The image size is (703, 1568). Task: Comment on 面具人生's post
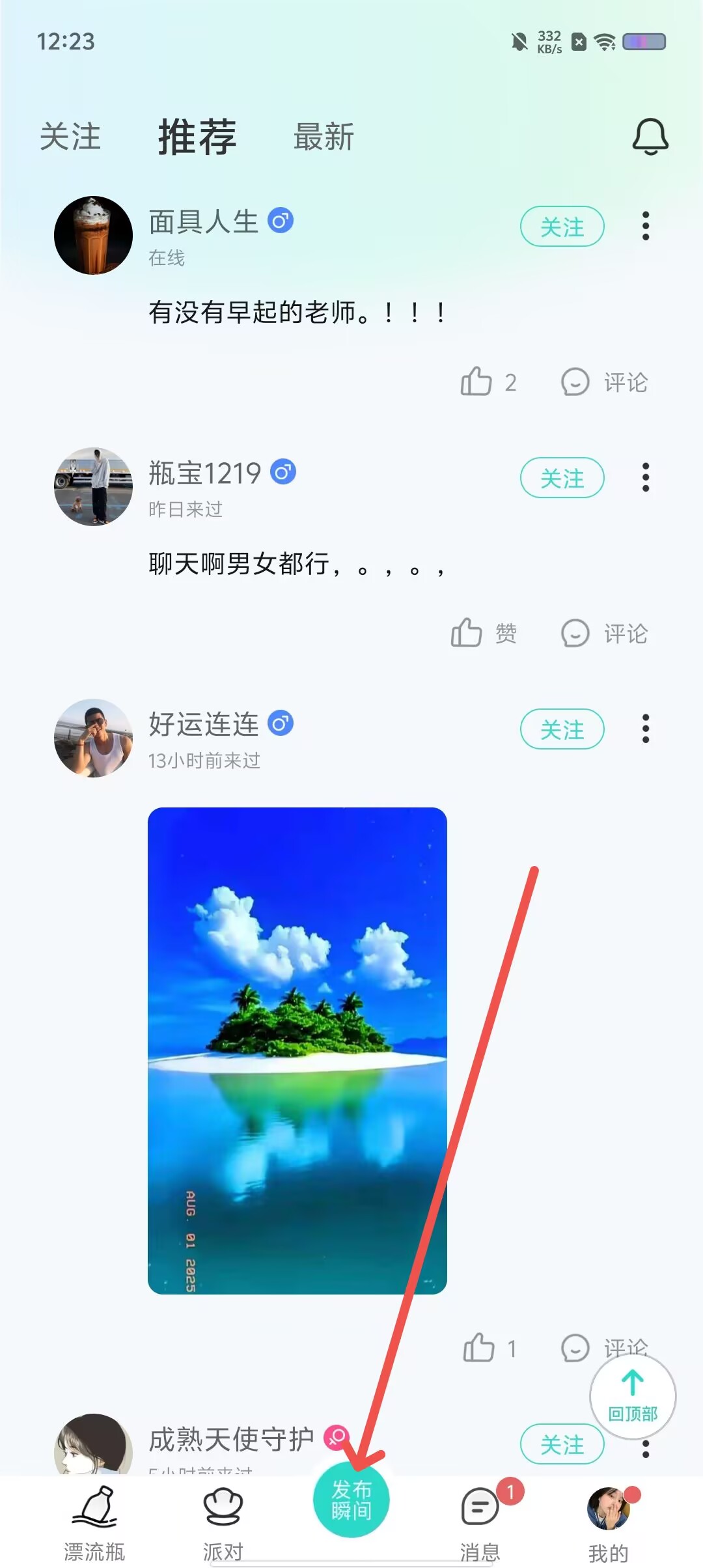[605, 382]
